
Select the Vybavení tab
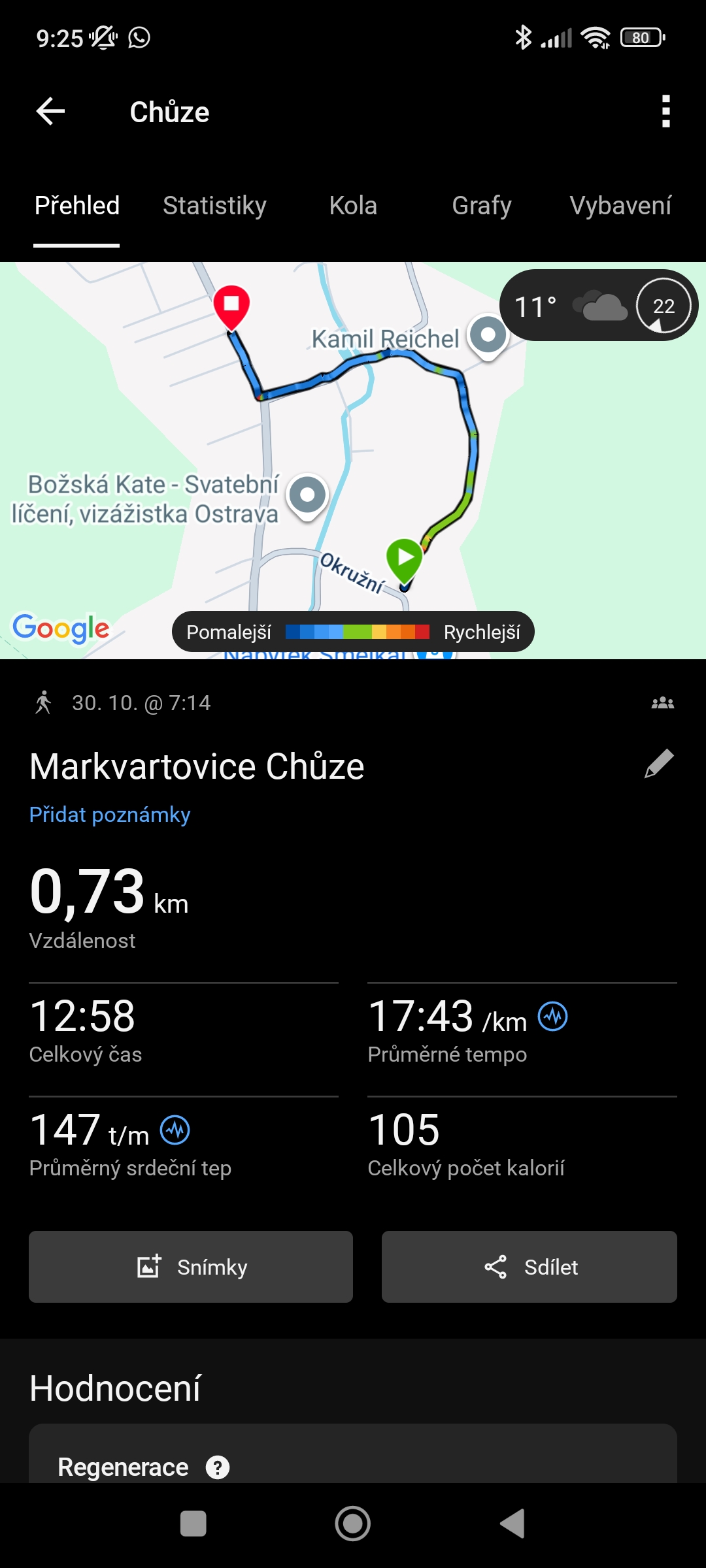click(x=620, y=206)
